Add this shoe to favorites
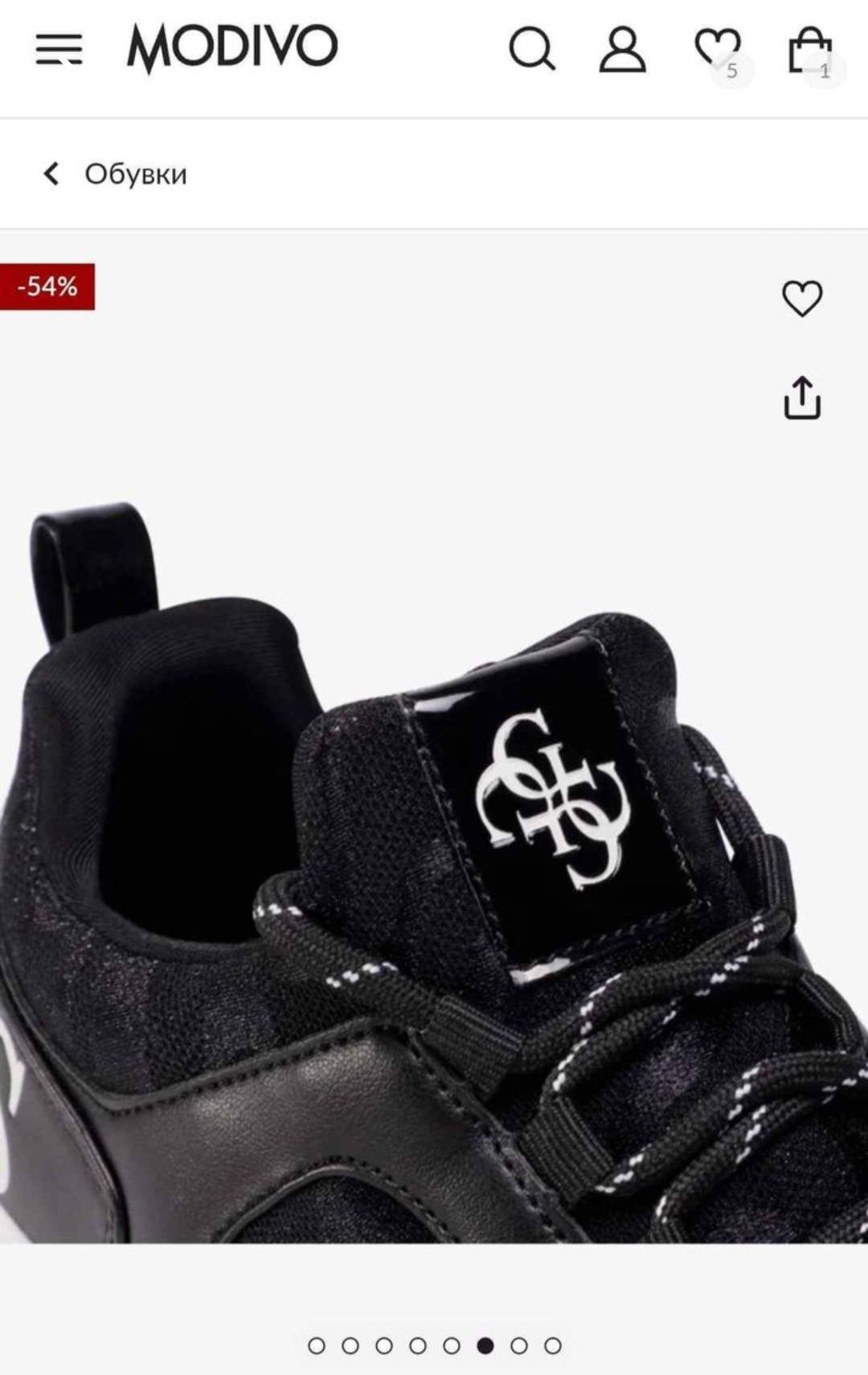 pyautogui.click(x=801, y=298)
